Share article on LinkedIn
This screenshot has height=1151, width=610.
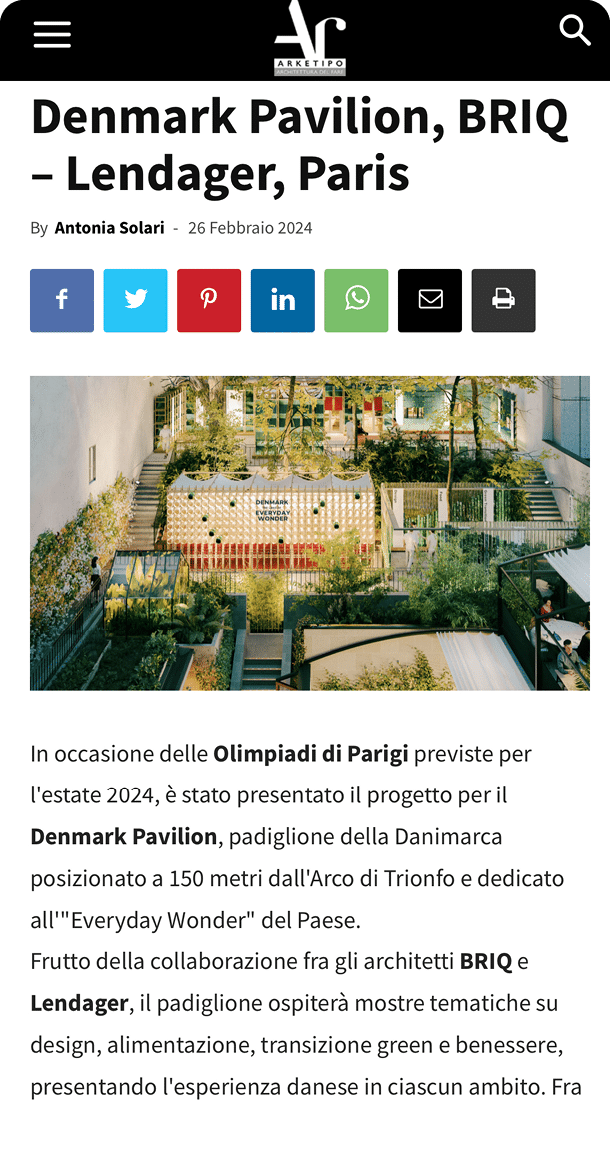pos(283,300)
